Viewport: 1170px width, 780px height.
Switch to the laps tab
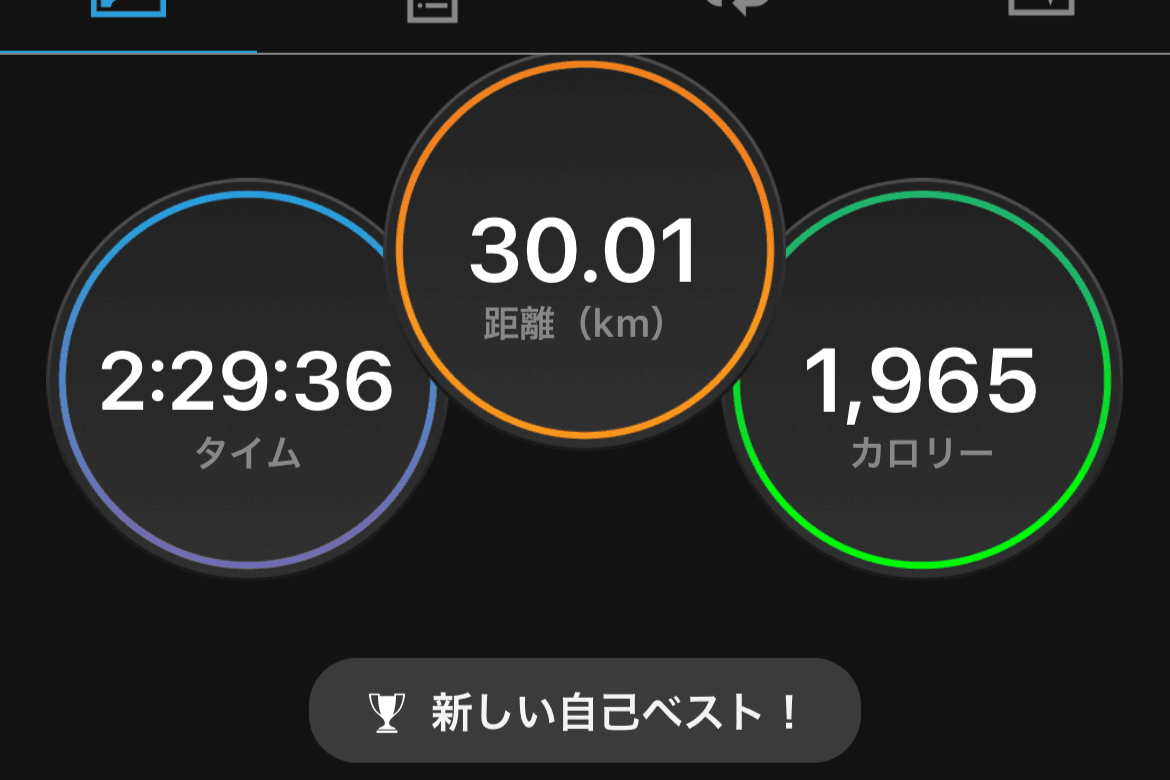737,8
